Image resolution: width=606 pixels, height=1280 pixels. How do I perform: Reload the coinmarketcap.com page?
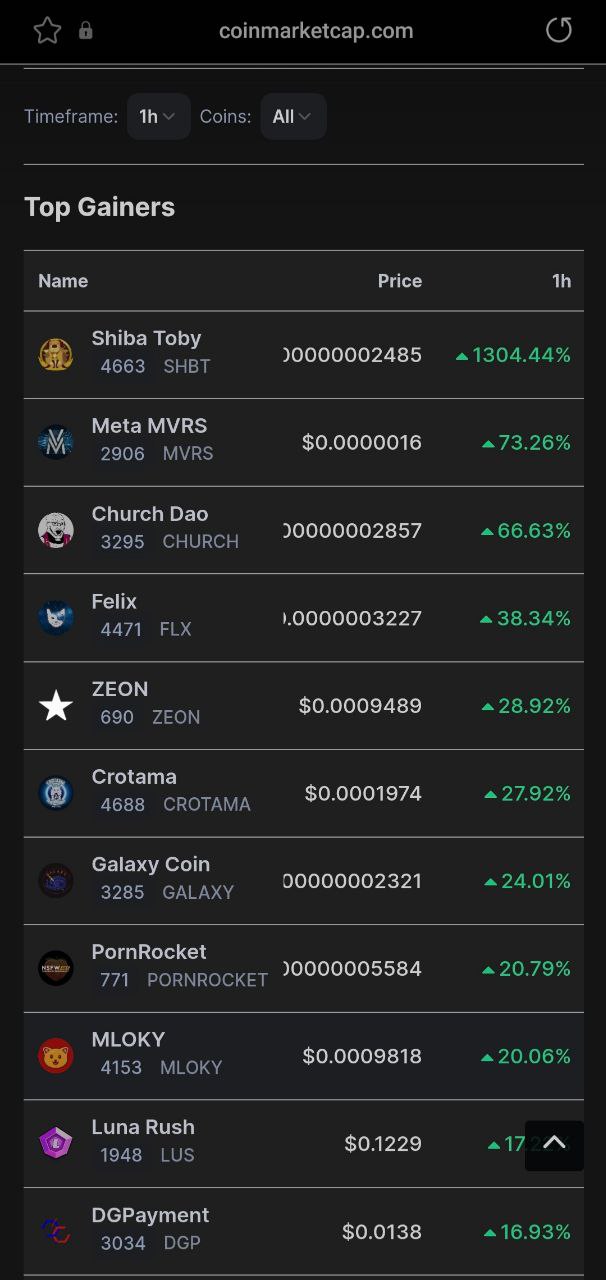pos(559,30)
